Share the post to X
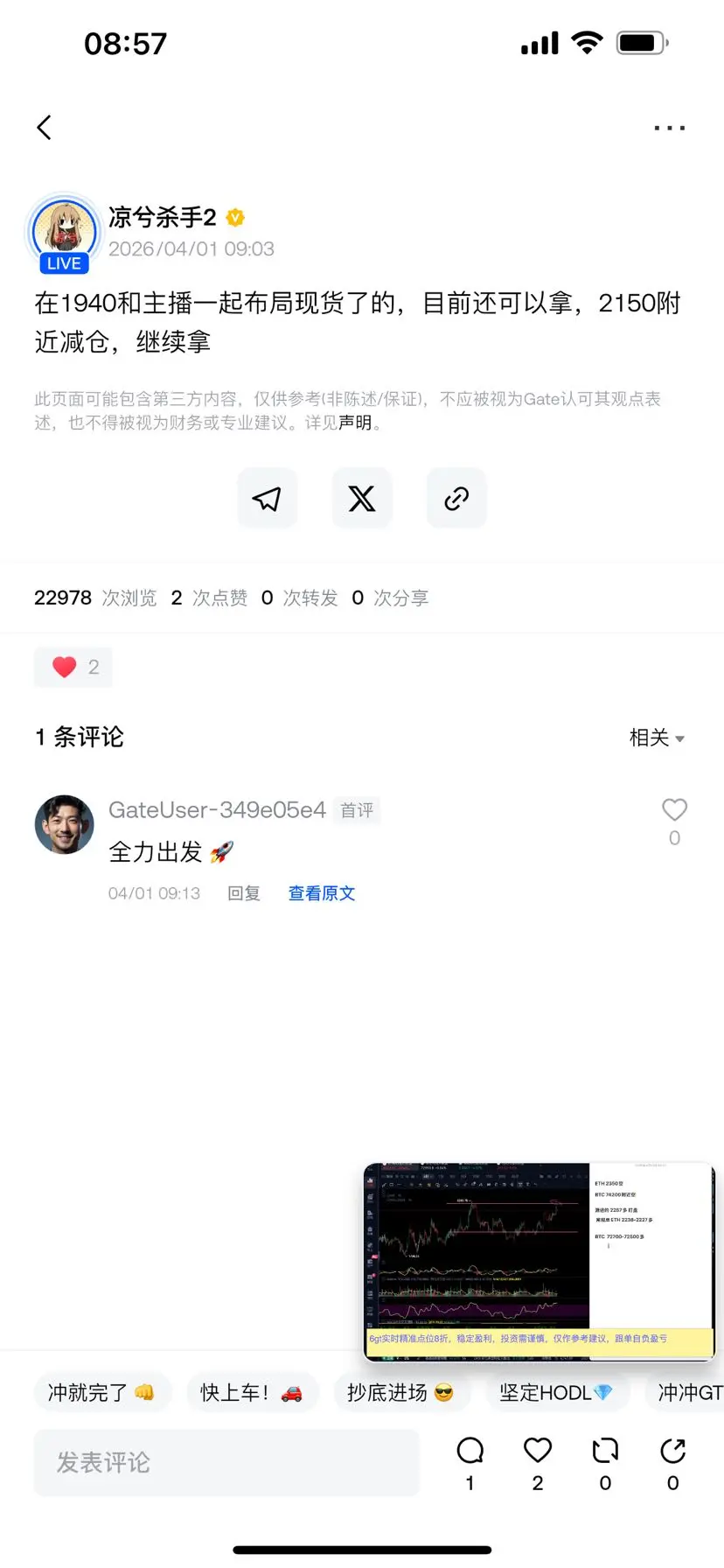Screen dimensions: 724x1568 point(362,498)
